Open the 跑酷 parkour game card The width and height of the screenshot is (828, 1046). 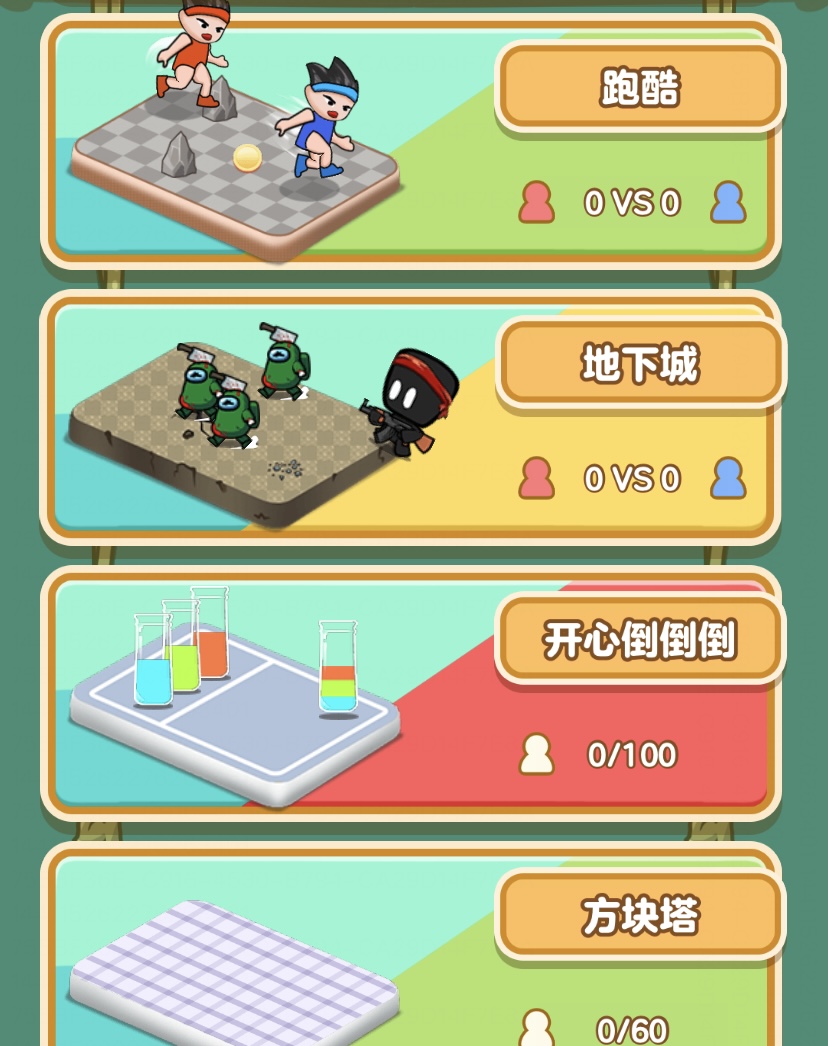(x=640, y=88)
